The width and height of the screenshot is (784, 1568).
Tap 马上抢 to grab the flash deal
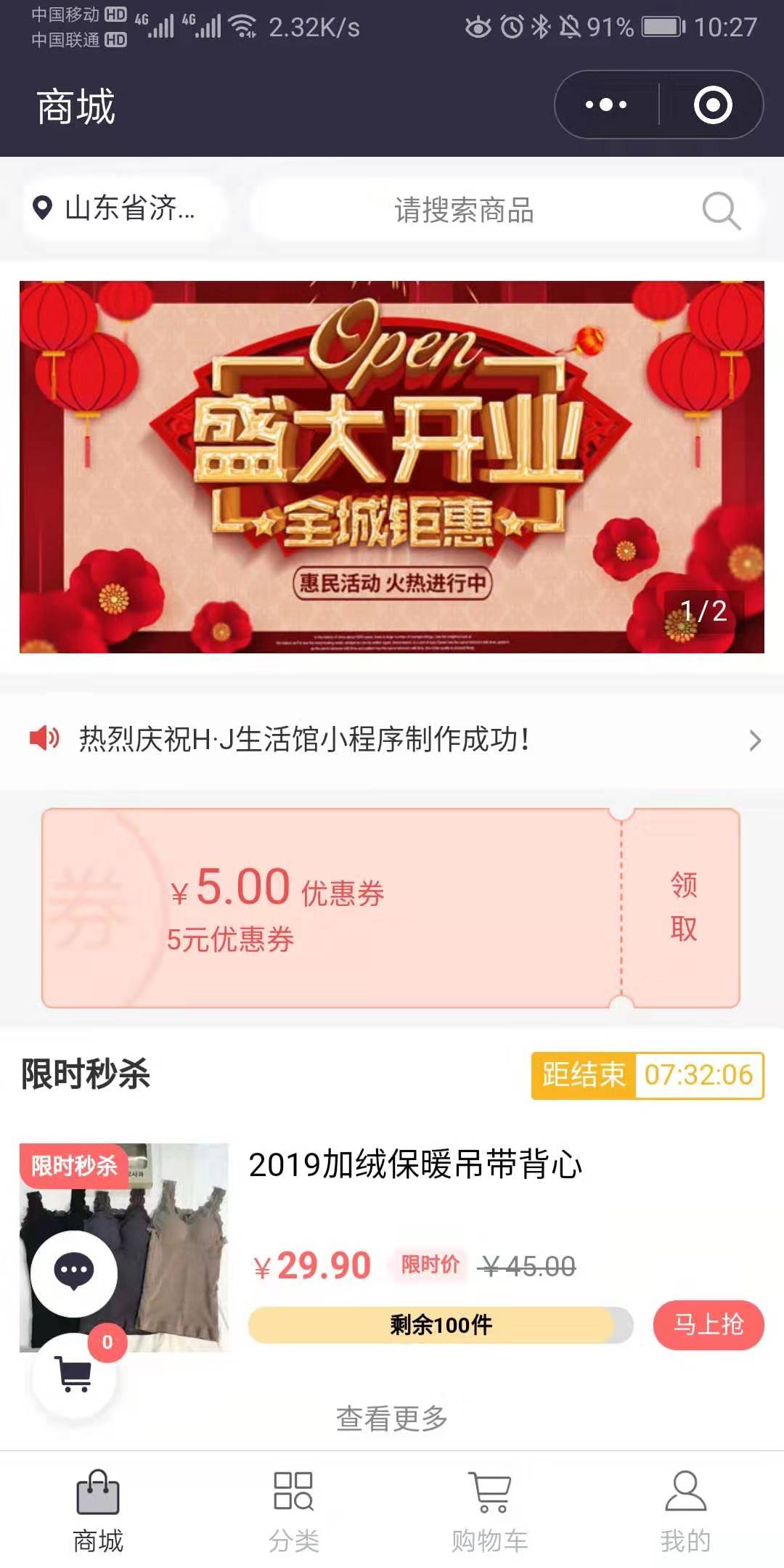(x=708, y=1325)
